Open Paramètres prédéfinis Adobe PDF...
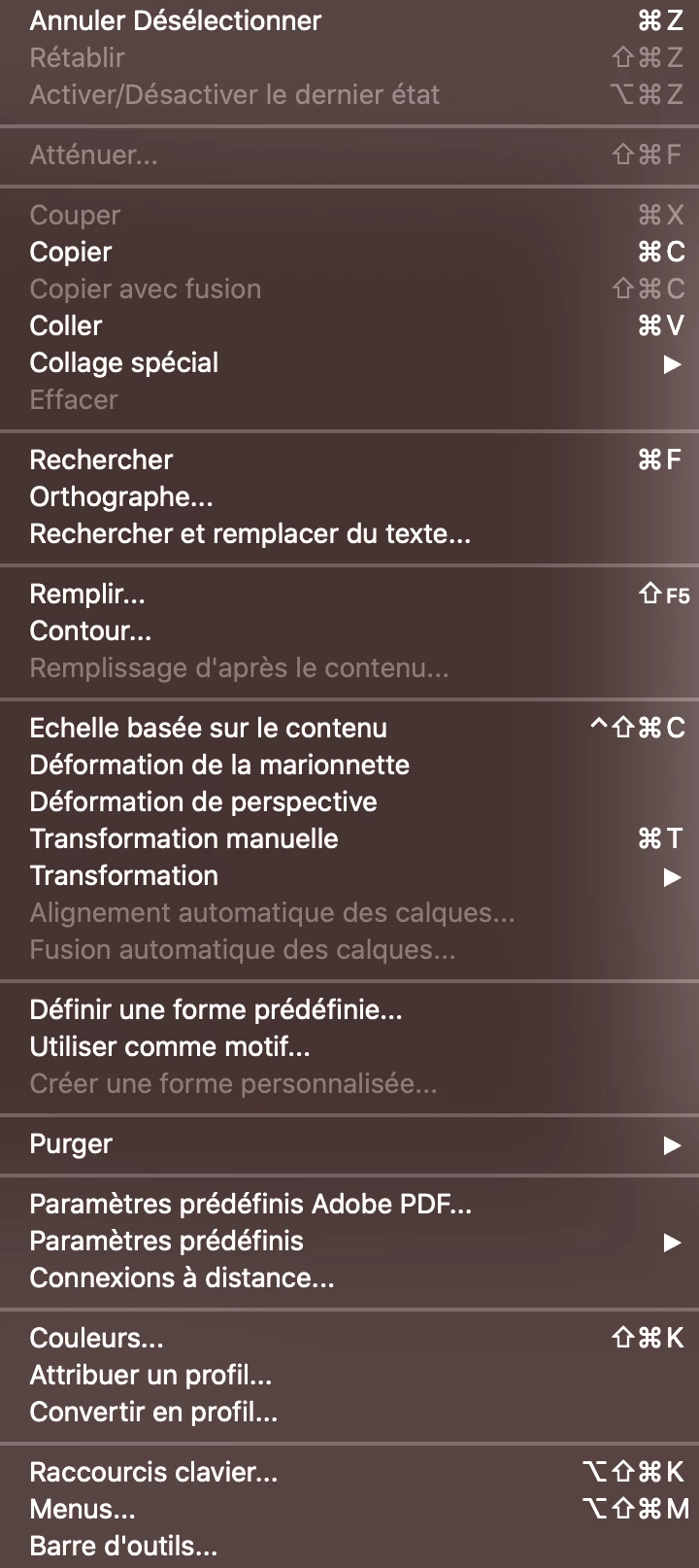This screenshot has width=699, height=1568. tap(250, 1204)
